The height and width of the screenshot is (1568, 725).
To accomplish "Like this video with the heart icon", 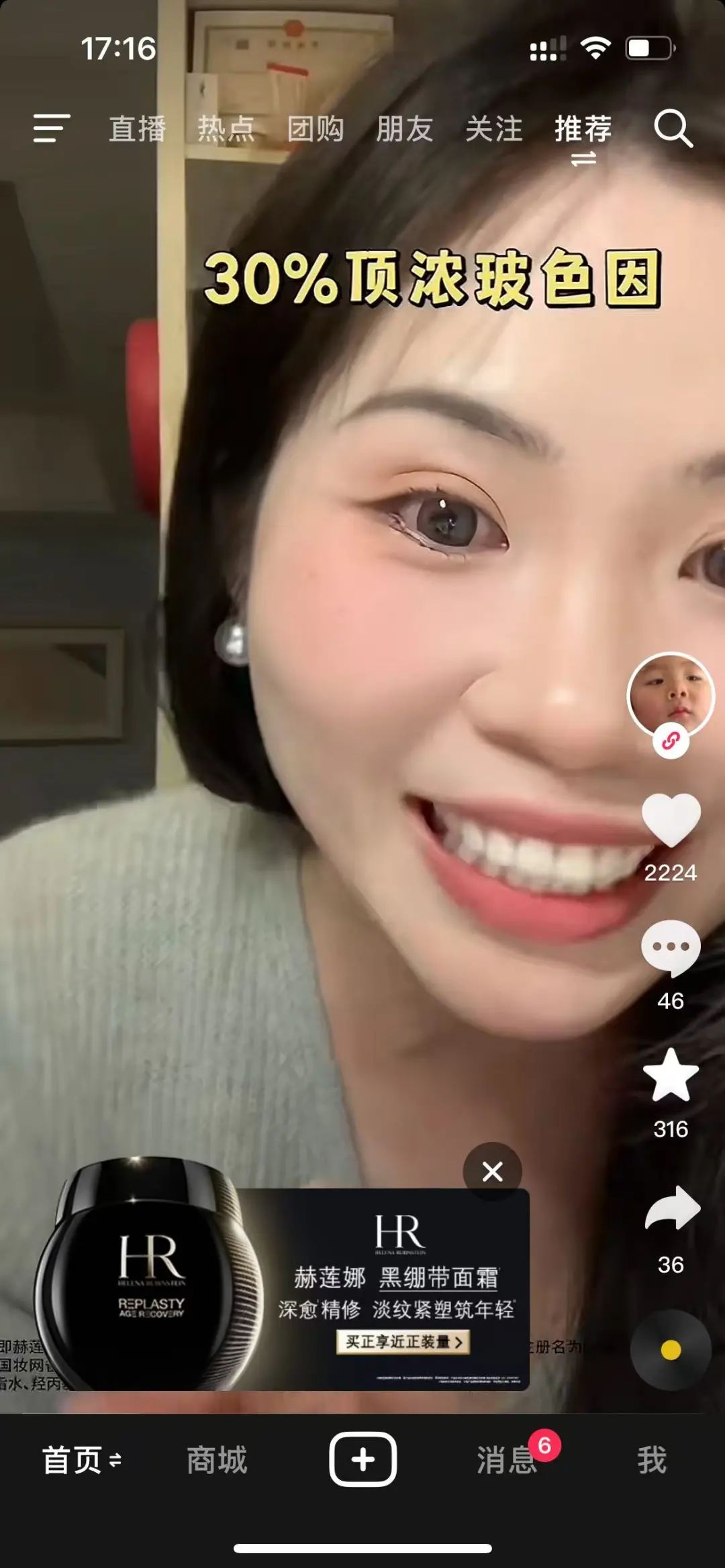I will (x=671, y=821).
